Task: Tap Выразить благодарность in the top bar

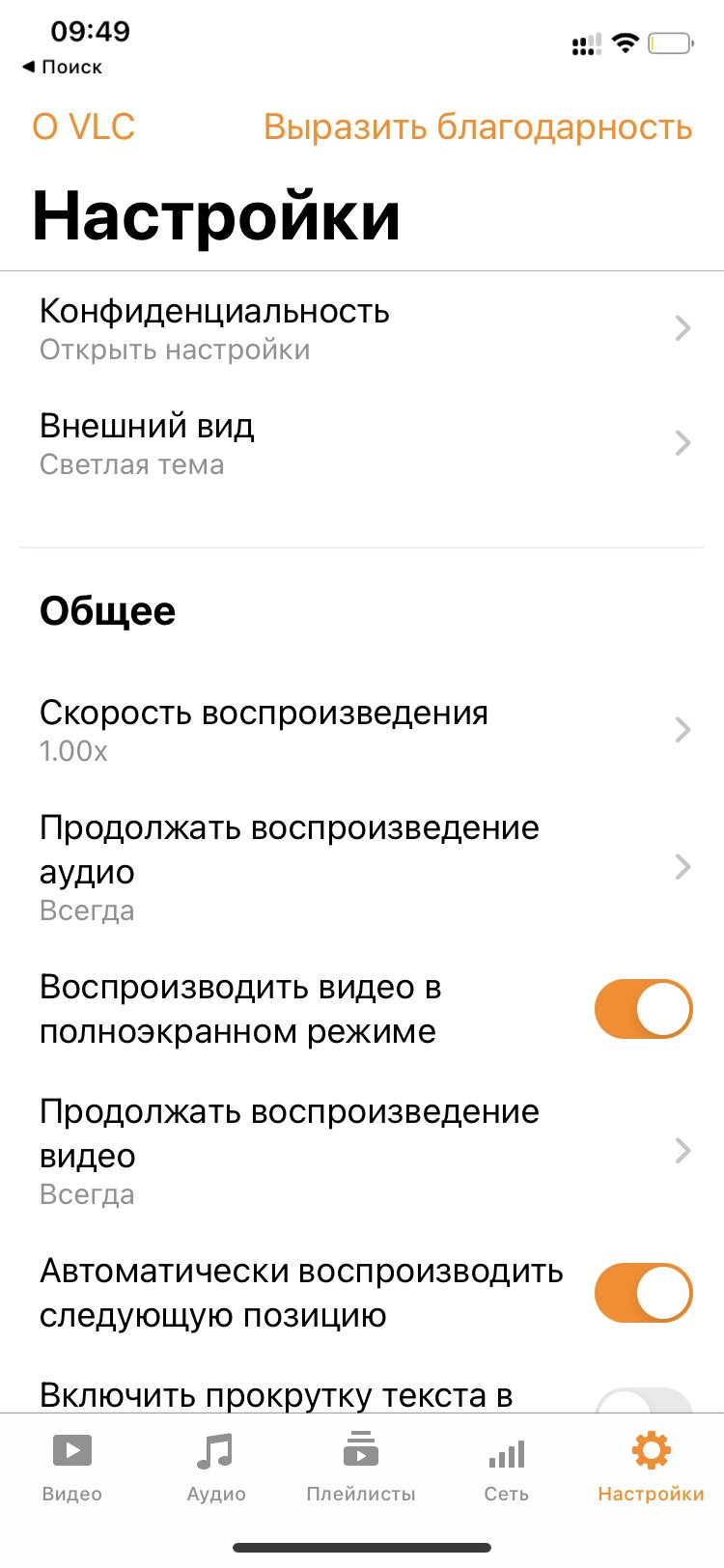Action: (x=478, y=126)
